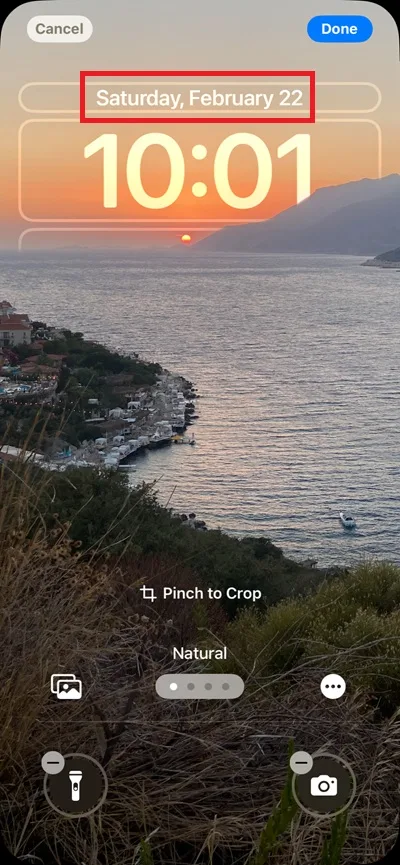
Task: Tap the Natural filter page indicator
Action: tap(200, 687)
